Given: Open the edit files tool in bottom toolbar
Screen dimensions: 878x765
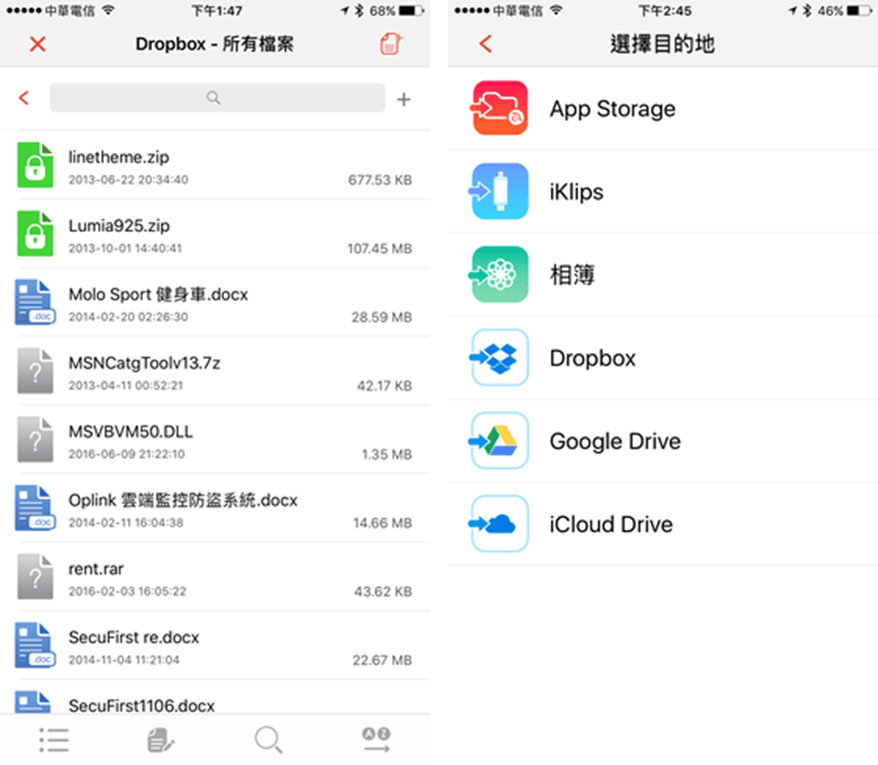Looking at the screenshot, I should click(161, 740).
